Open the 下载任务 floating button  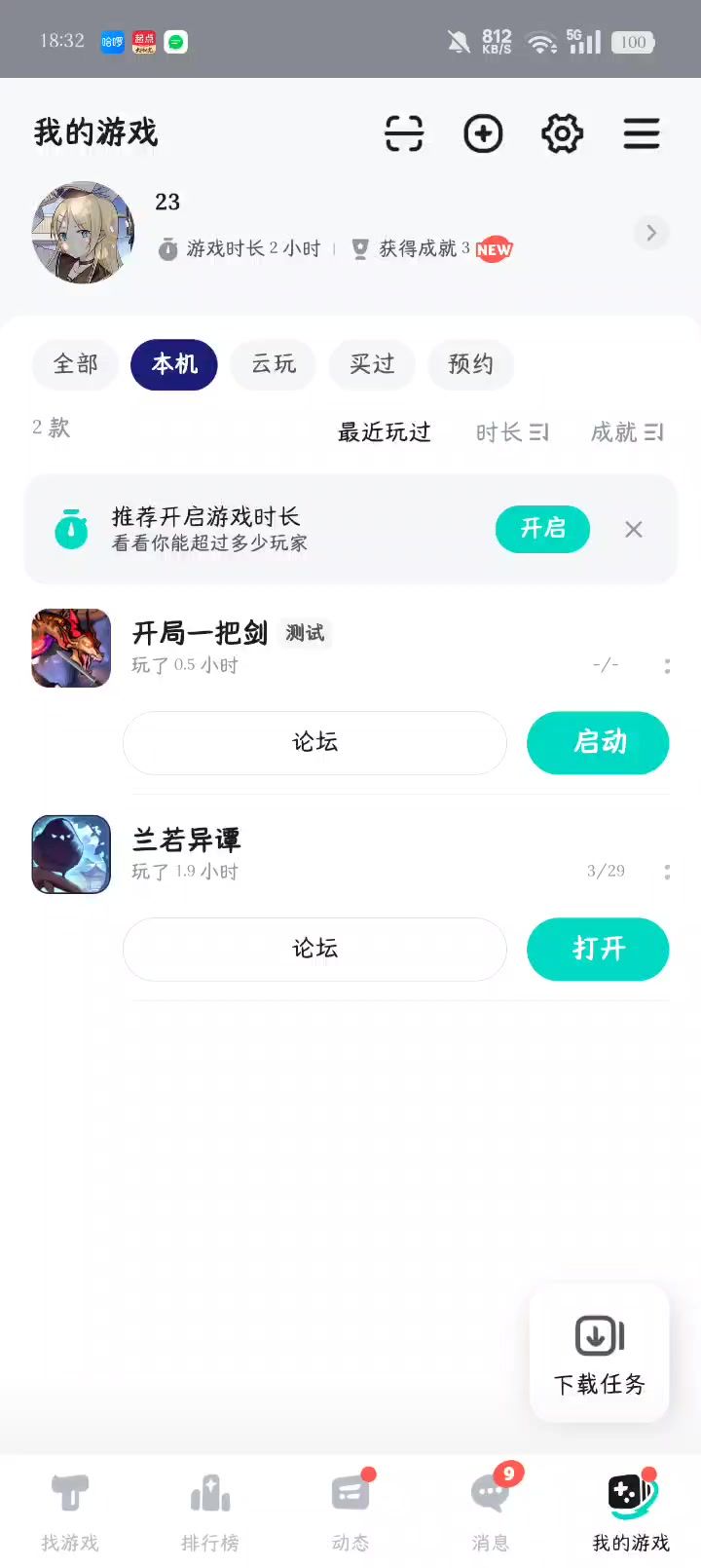600,1354
